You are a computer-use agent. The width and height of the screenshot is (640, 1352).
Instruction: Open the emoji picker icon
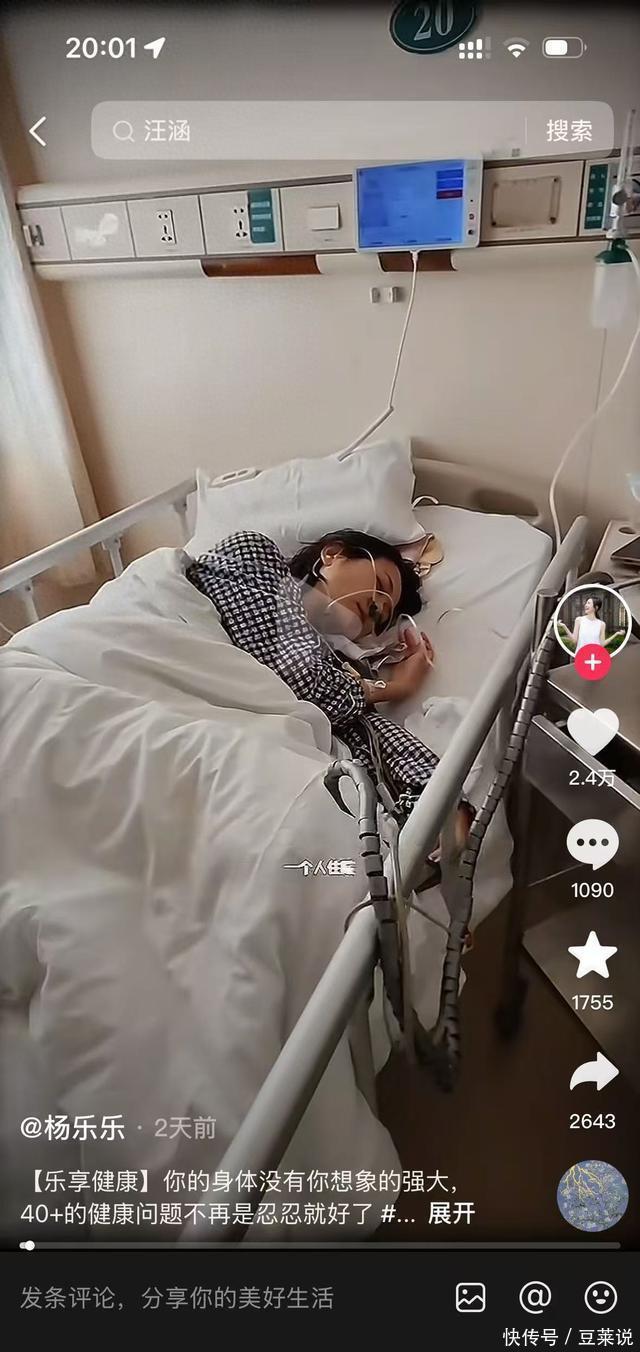point(600,1298)
